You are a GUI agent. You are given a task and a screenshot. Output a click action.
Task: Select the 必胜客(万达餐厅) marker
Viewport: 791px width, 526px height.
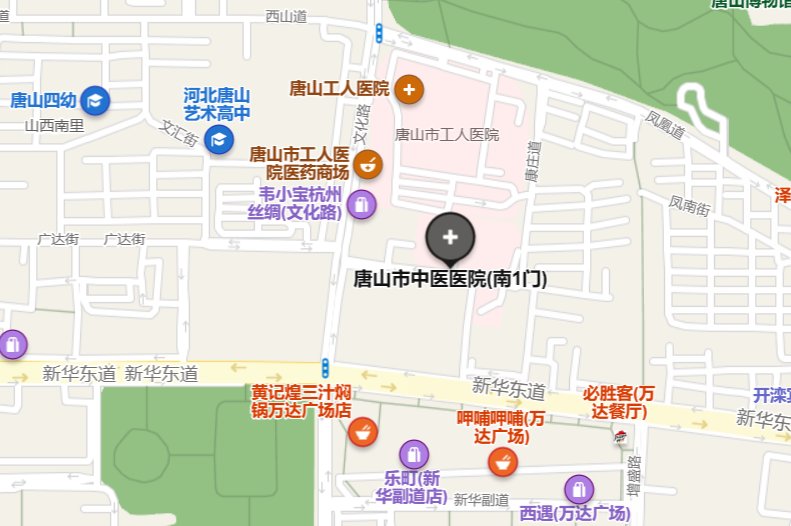[621, 437]
